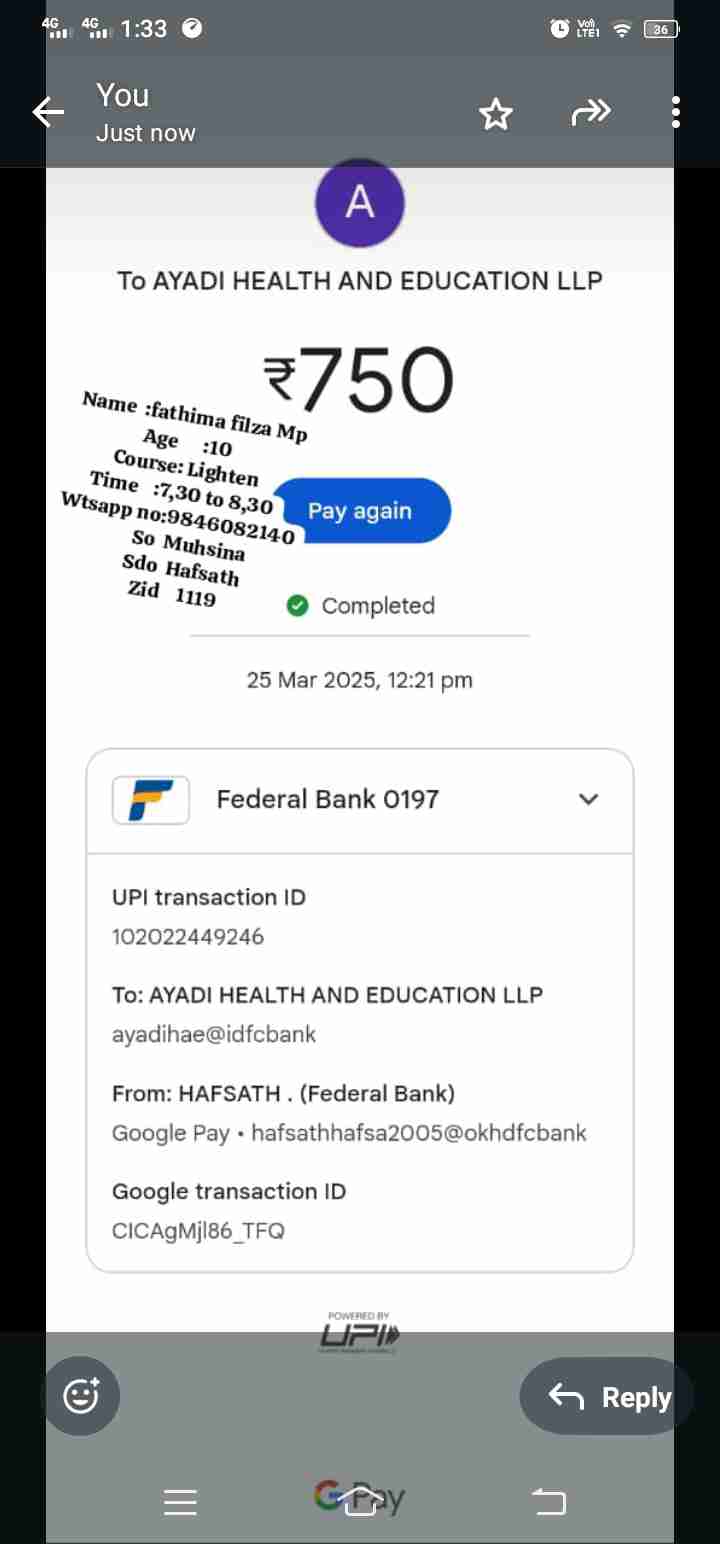Viewport: 720px width, 1544px height.
Task: Star this image message
Action: coord(495,115)
